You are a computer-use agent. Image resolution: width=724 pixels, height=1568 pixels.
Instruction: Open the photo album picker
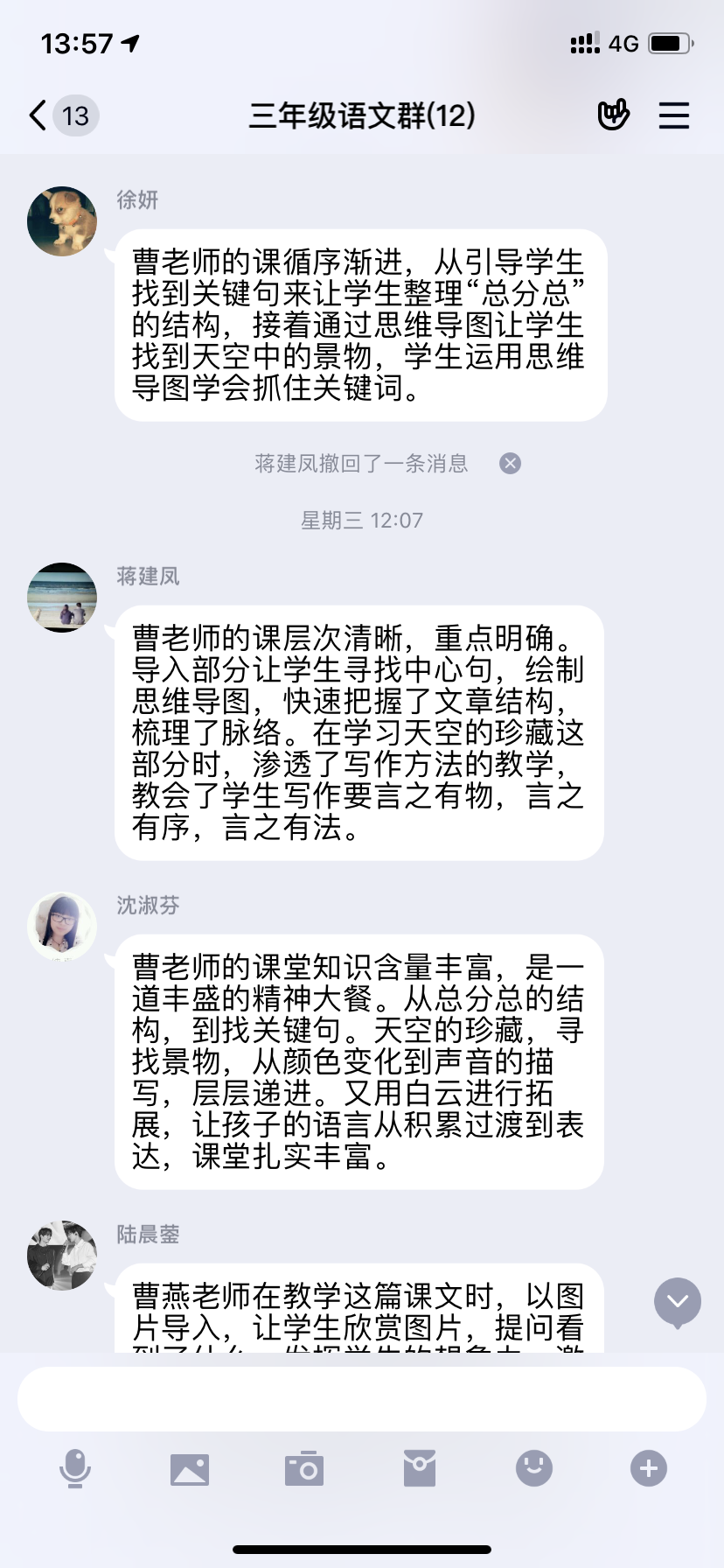point(190,1468)
